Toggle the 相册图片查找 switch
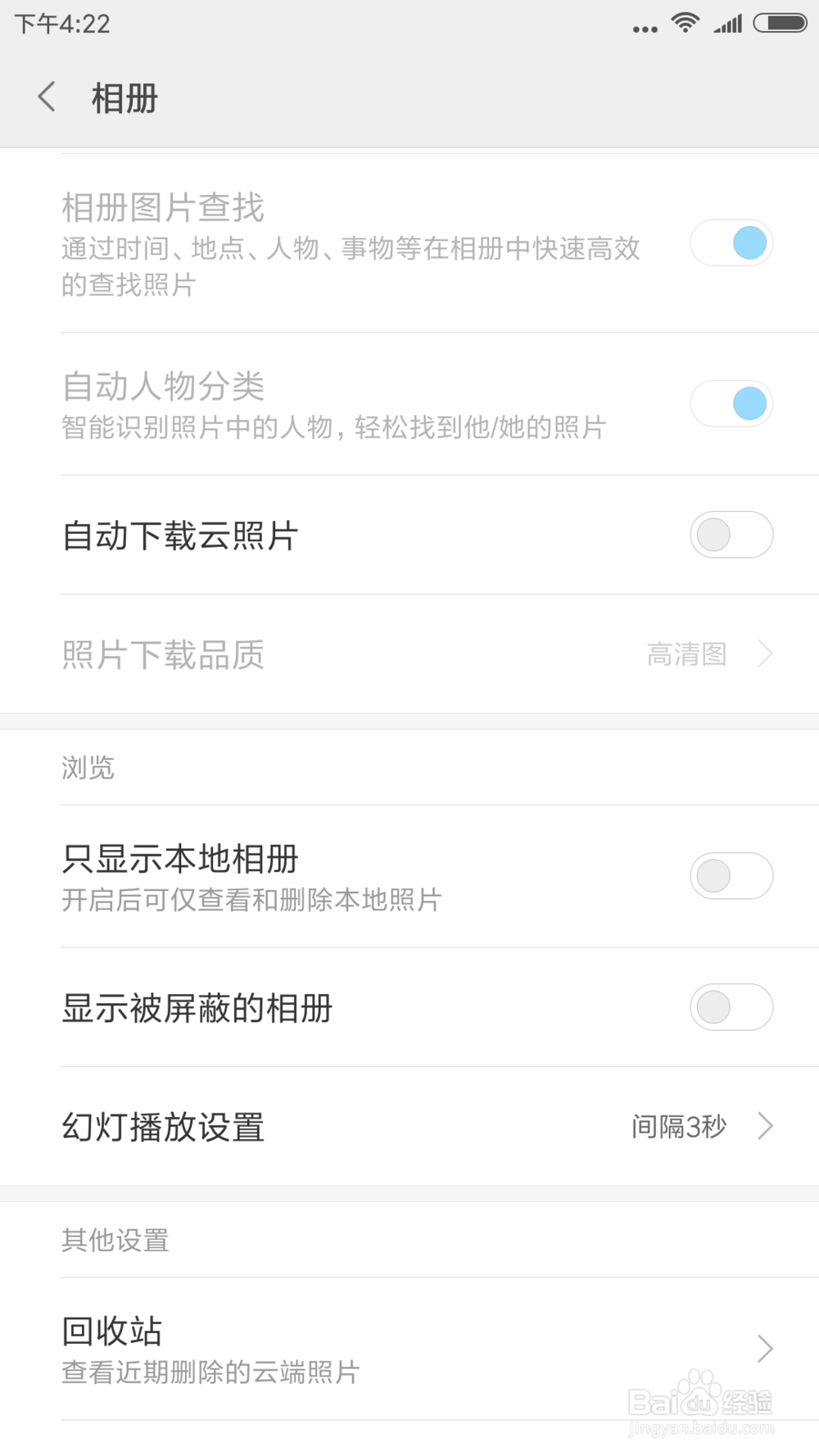This screenshot has width=819, height=1456. 731,243
